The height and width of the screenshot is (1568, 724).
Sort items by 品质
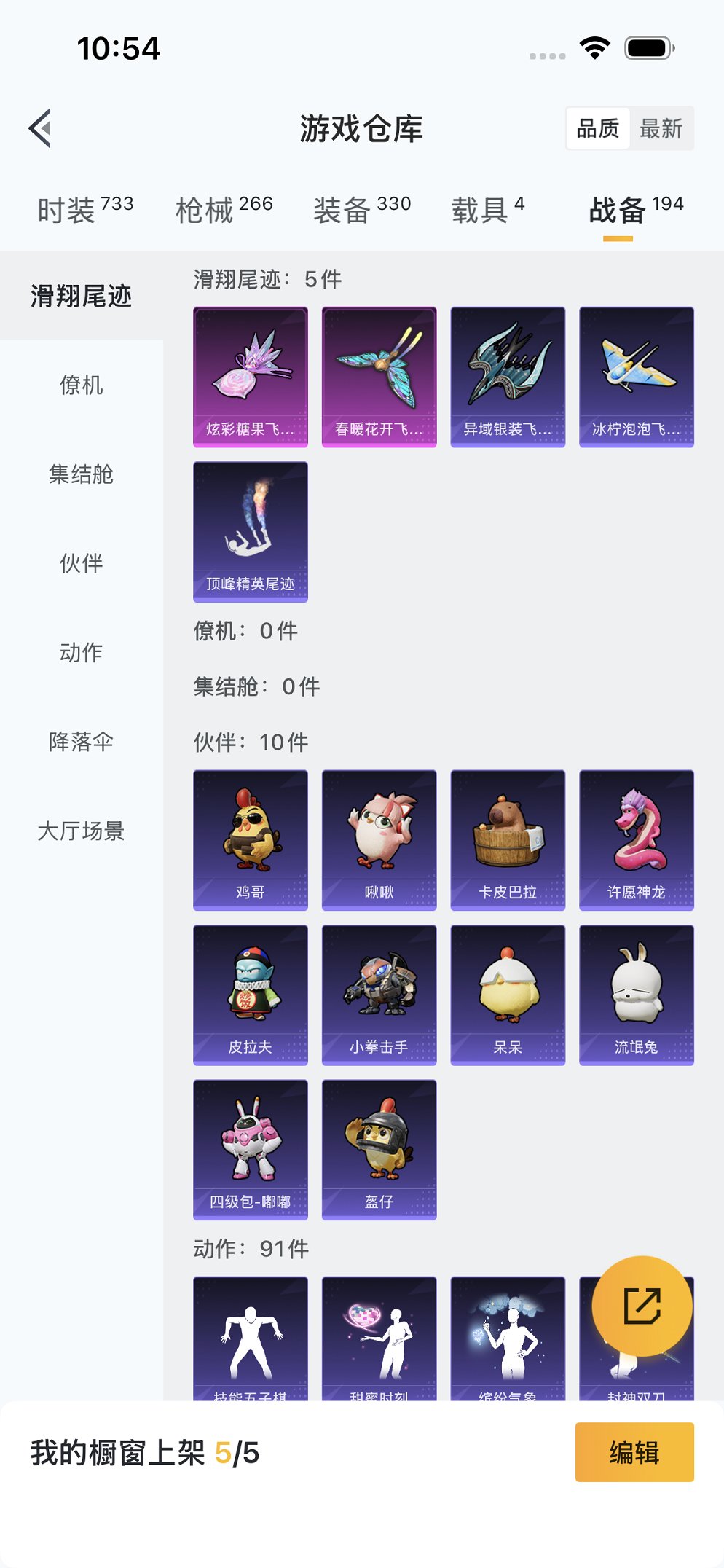(x=597, y=129)
